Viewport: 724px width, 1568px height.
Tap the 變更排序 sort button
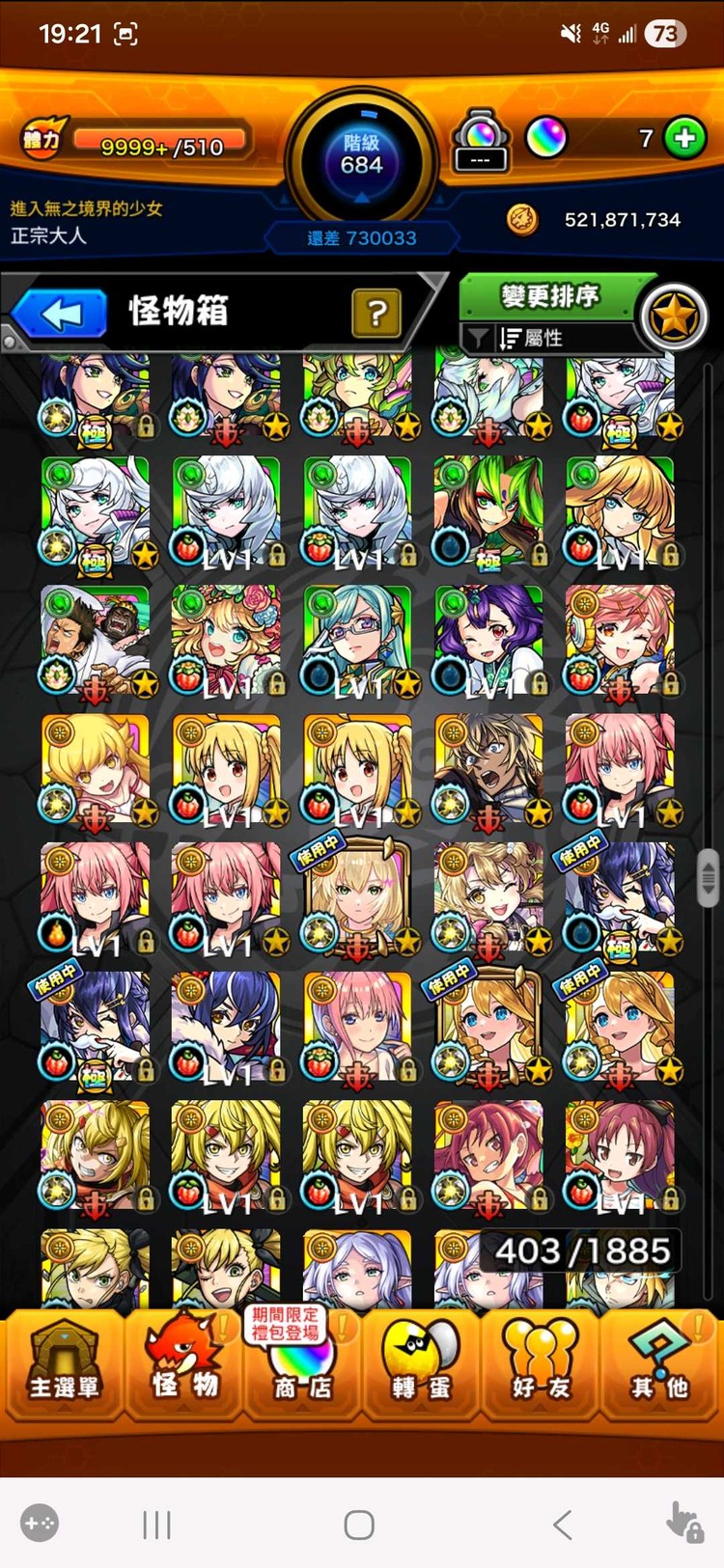pyautogui.click(x=548, y=295)
